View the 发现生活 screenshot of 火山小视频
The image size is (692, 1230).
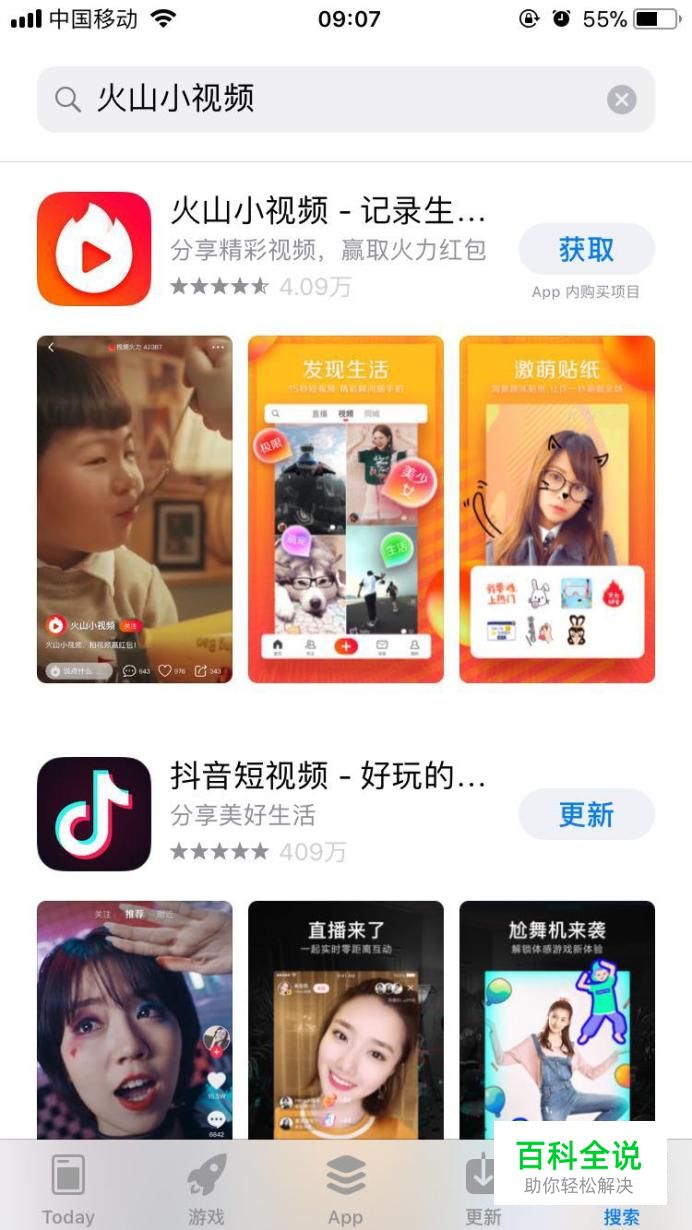[345, 509]
